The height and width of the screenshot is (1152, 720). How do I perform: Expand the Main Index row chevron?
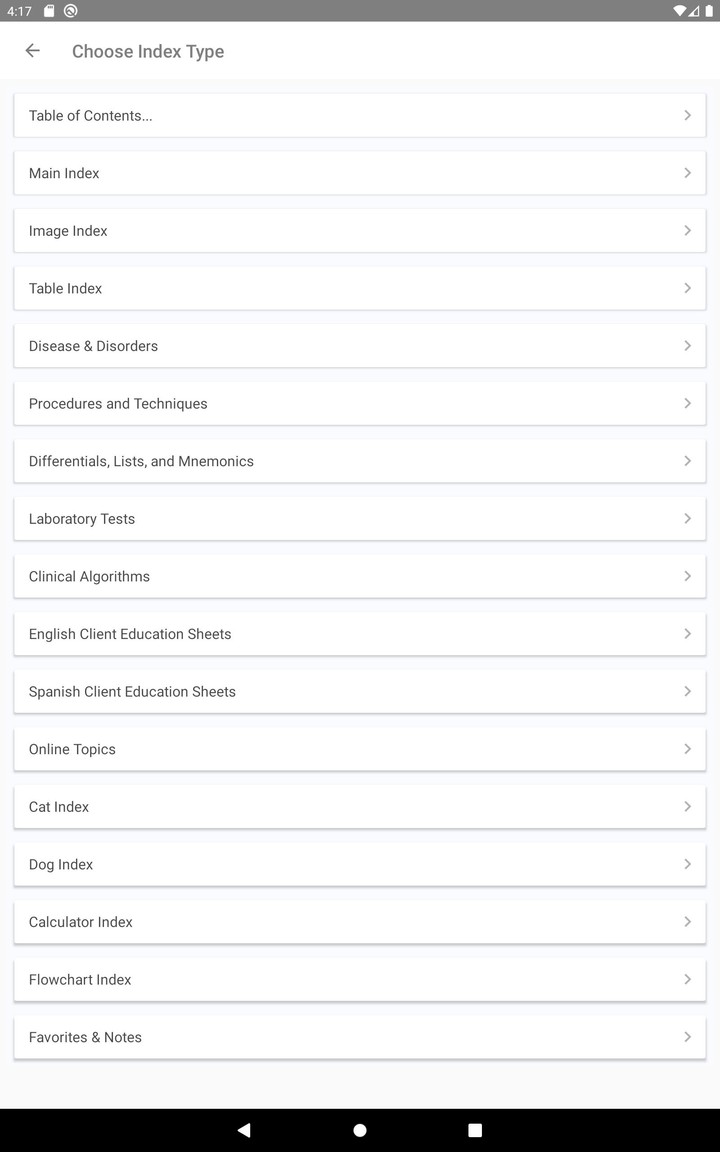click(x=687, y=173)
